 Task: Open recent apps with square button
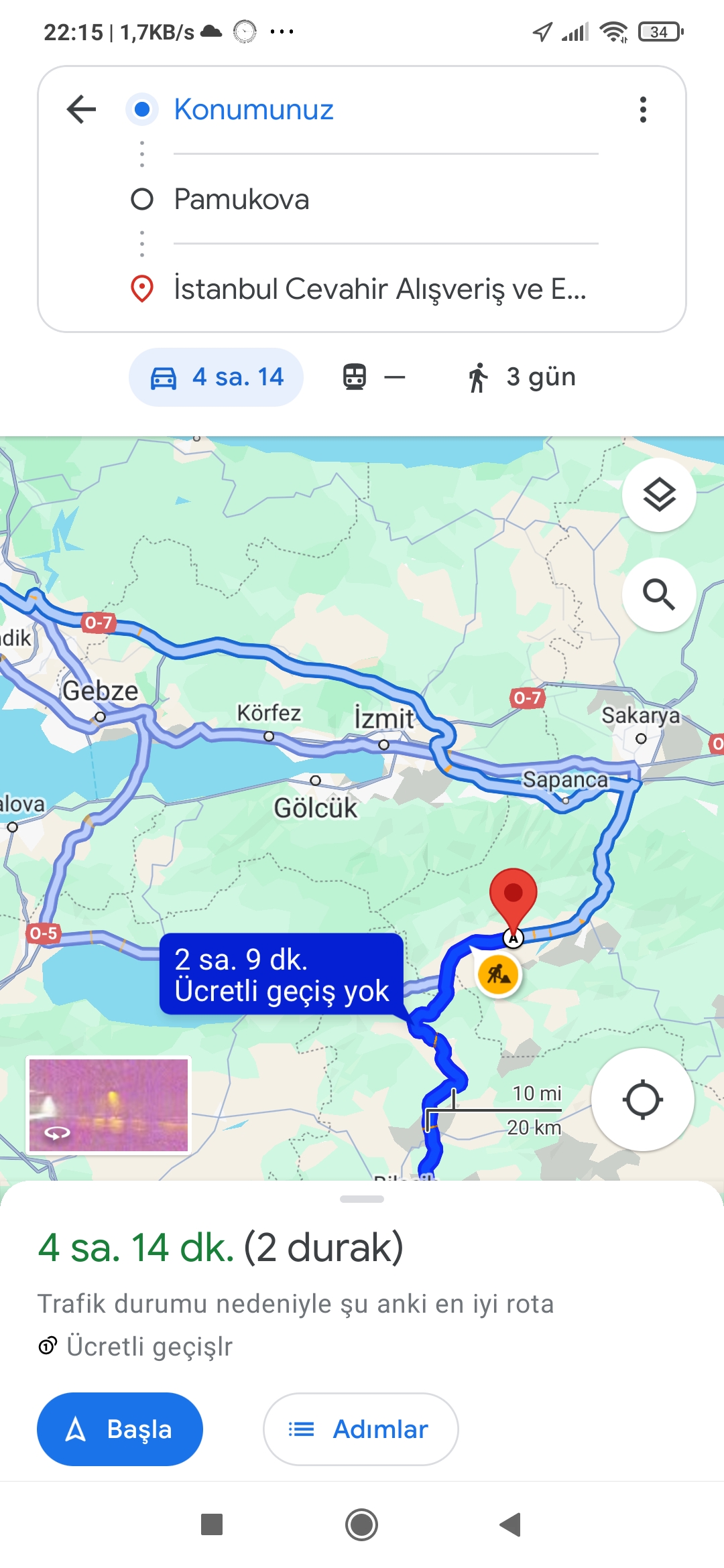pyautogui.click(x=212, y=1525)
